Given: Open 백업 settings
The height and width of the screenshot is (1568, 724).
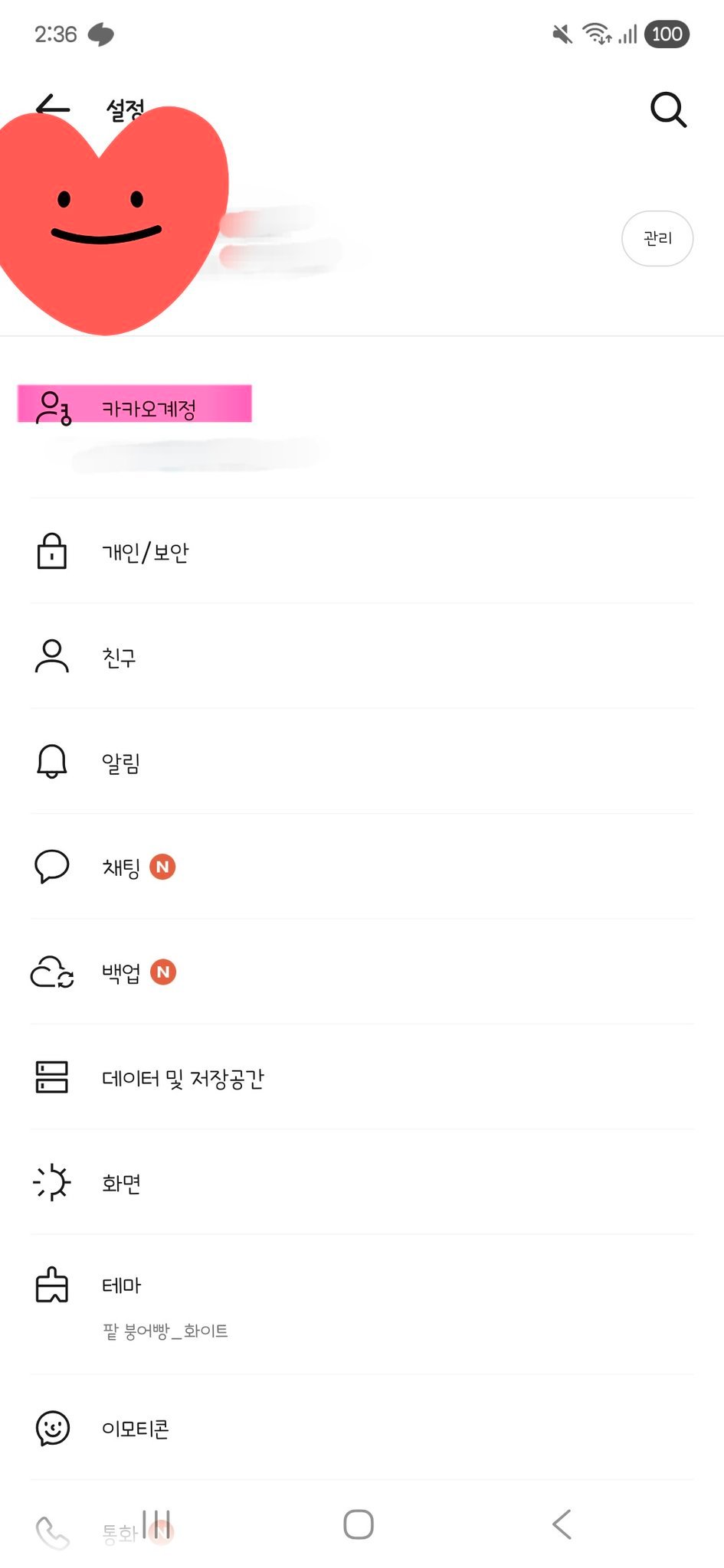Looking at the screenshot, I should point(362,972).
